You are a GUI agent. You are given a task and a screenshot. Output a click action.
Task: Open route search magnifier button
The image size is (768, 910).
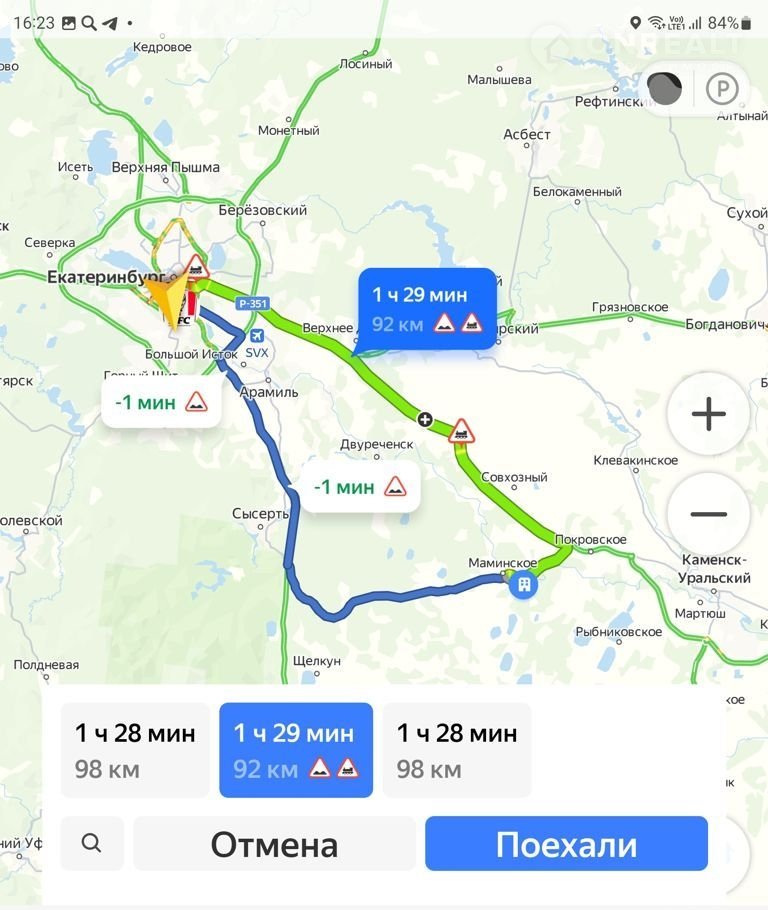pos(91,843)
